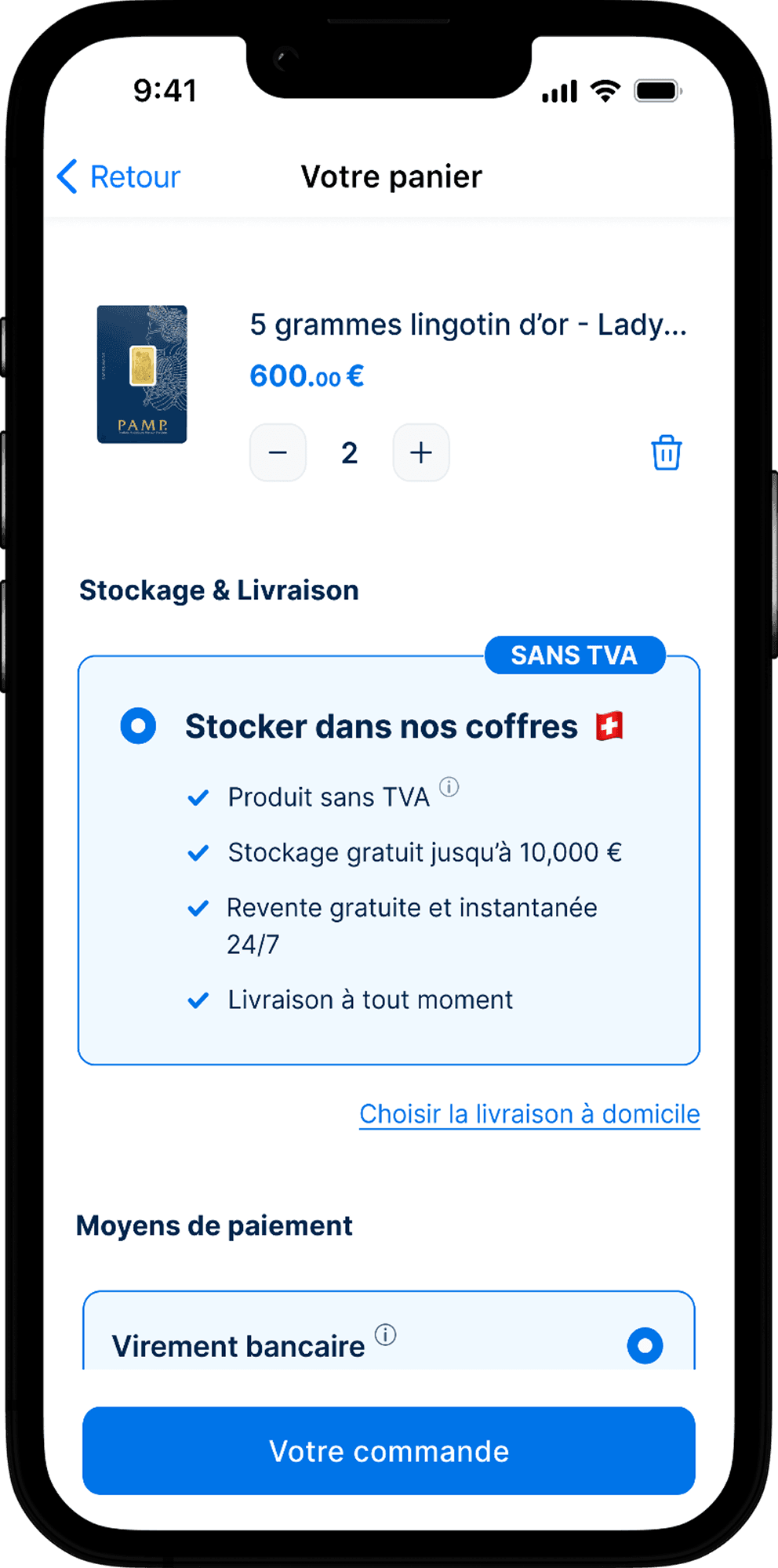Tap the minus button to decrease quantity
Screen dimensions: 778x1568
point(278,452)
